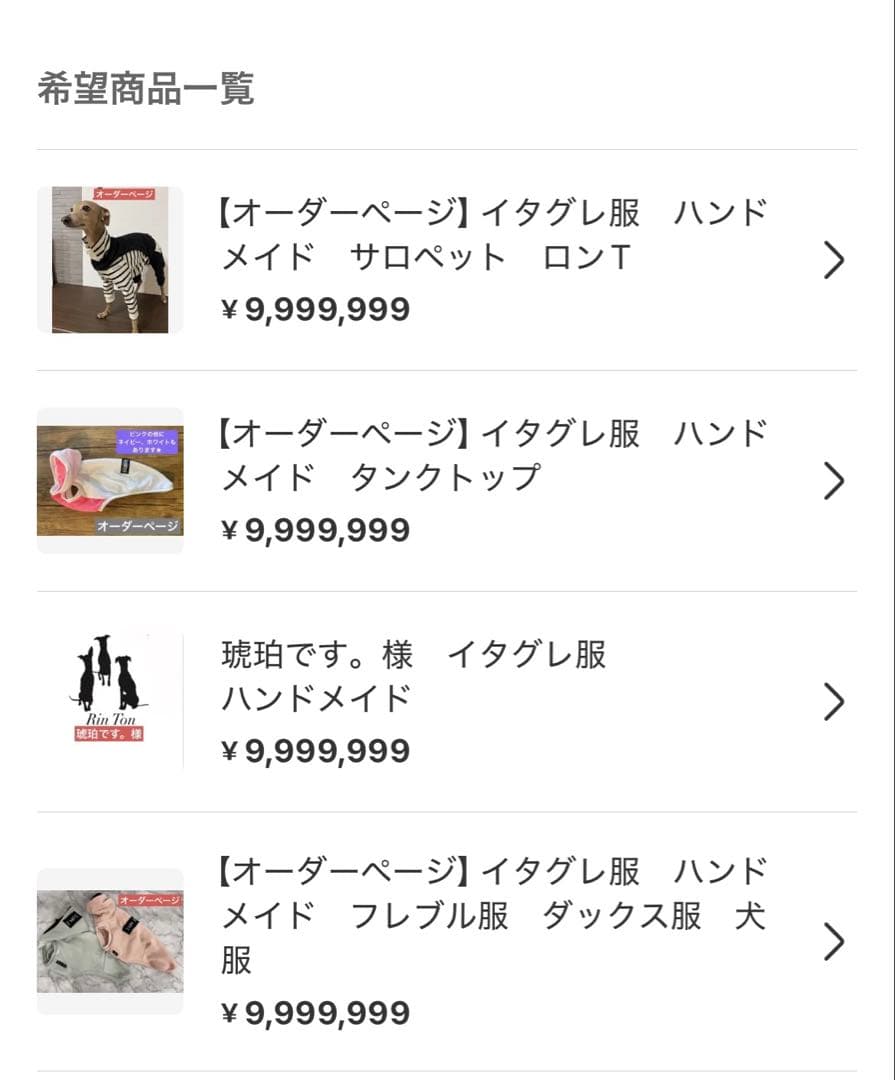Open the フレブル服 ダックス服 order page item

pyautogui.click(x=494, y=941)
